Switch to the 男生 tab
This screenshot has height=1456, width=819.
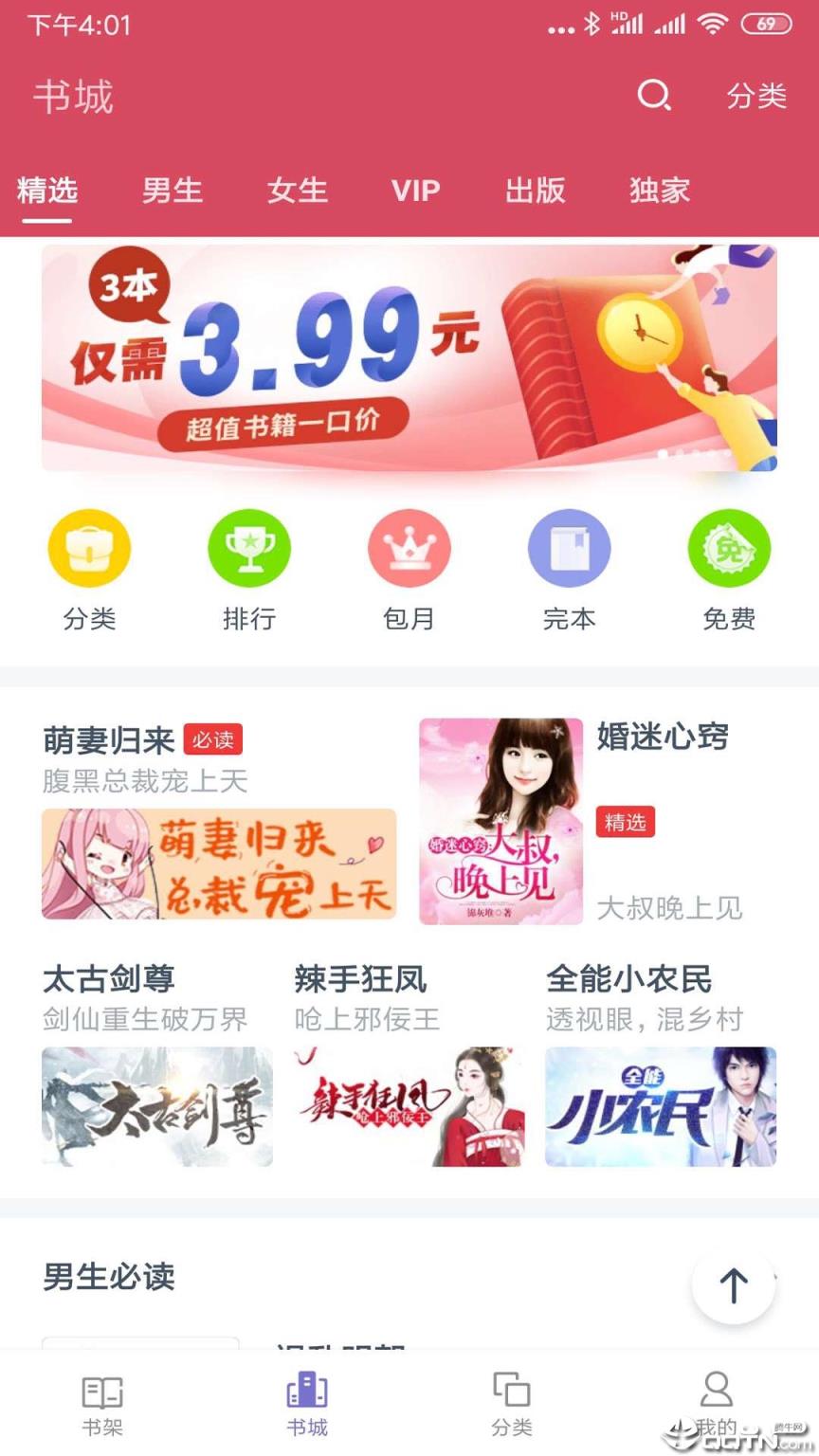[172, 191]
